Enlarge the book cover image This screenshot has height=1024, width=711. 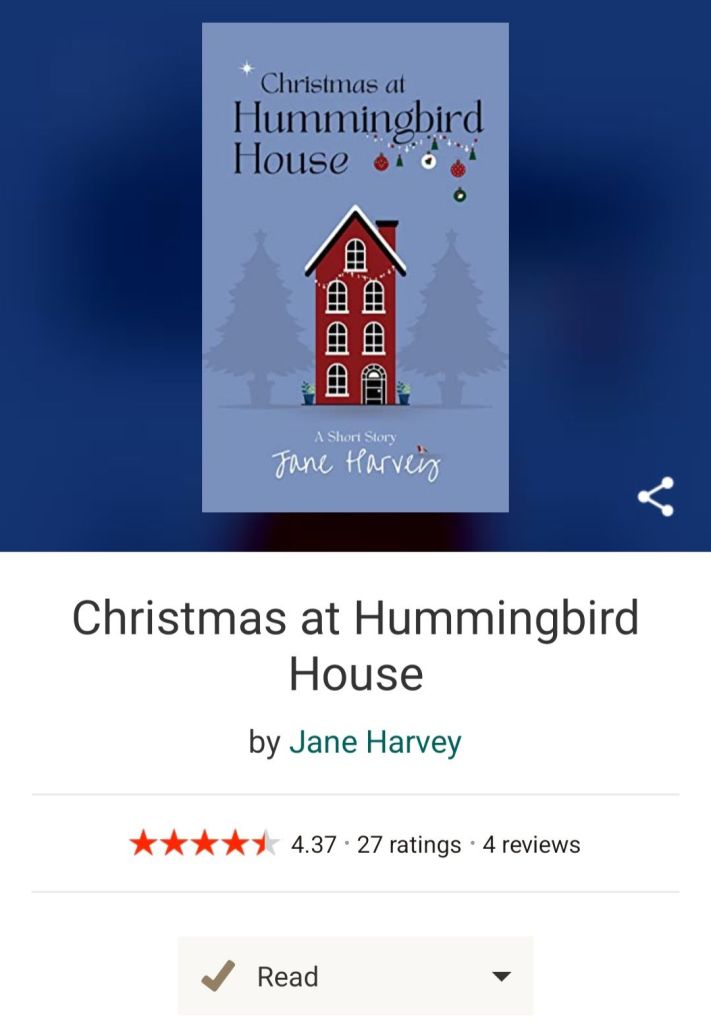coord(355,267)
